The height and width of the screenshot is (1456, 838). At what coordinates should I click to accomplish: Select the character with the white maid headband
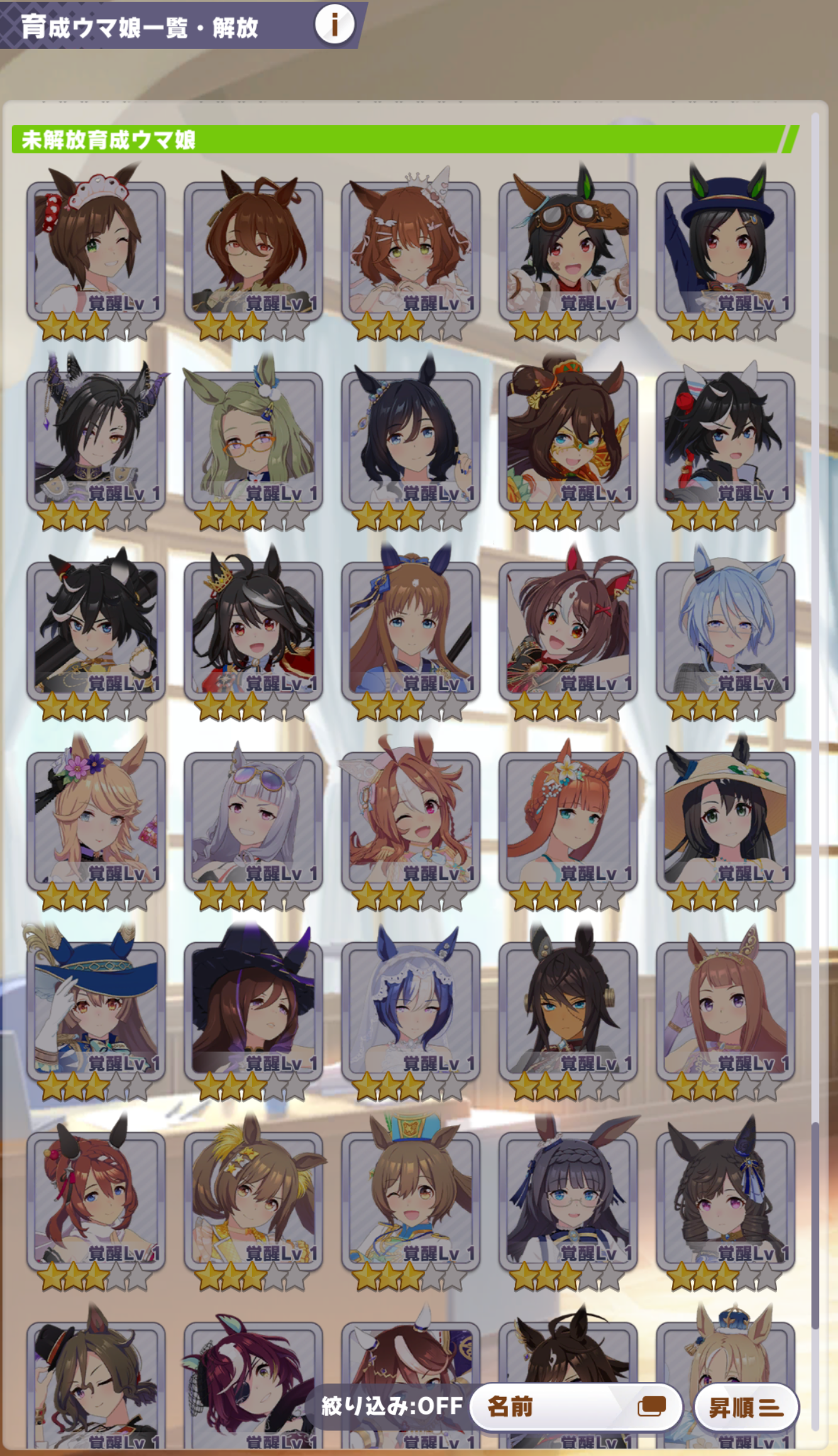[x=96, y=251]
